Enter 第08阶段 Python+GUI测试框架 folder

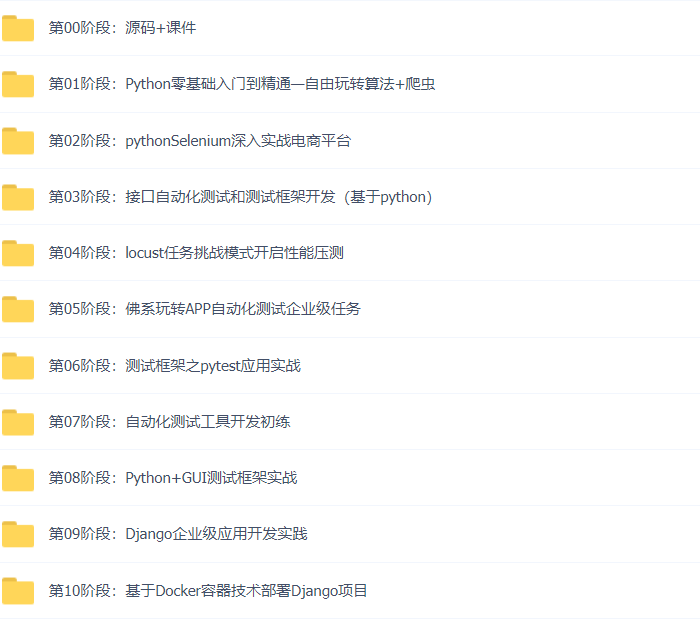point(172,478)
